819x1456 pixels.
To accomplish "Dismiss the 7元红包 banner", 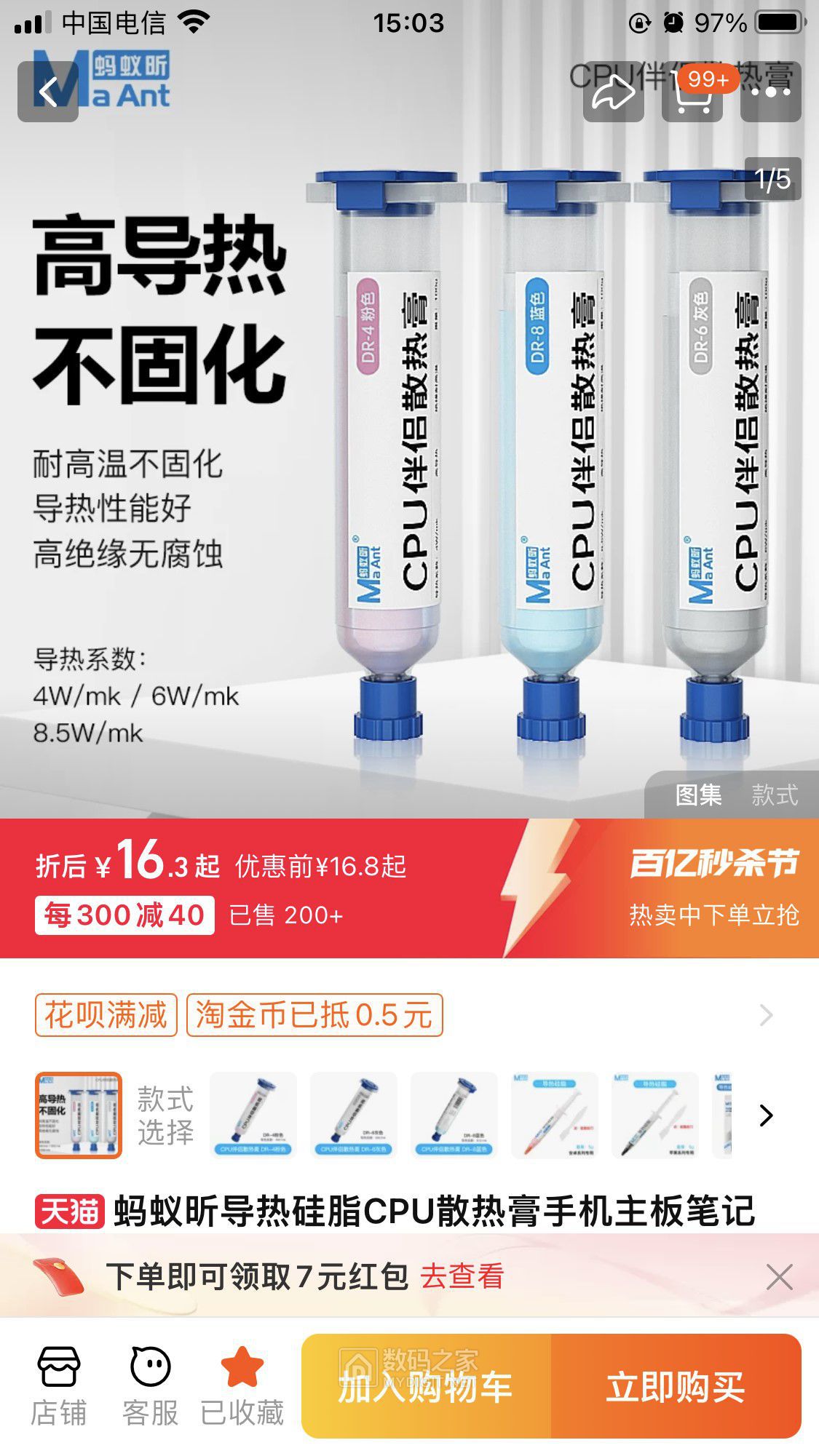I will 779,1276.
